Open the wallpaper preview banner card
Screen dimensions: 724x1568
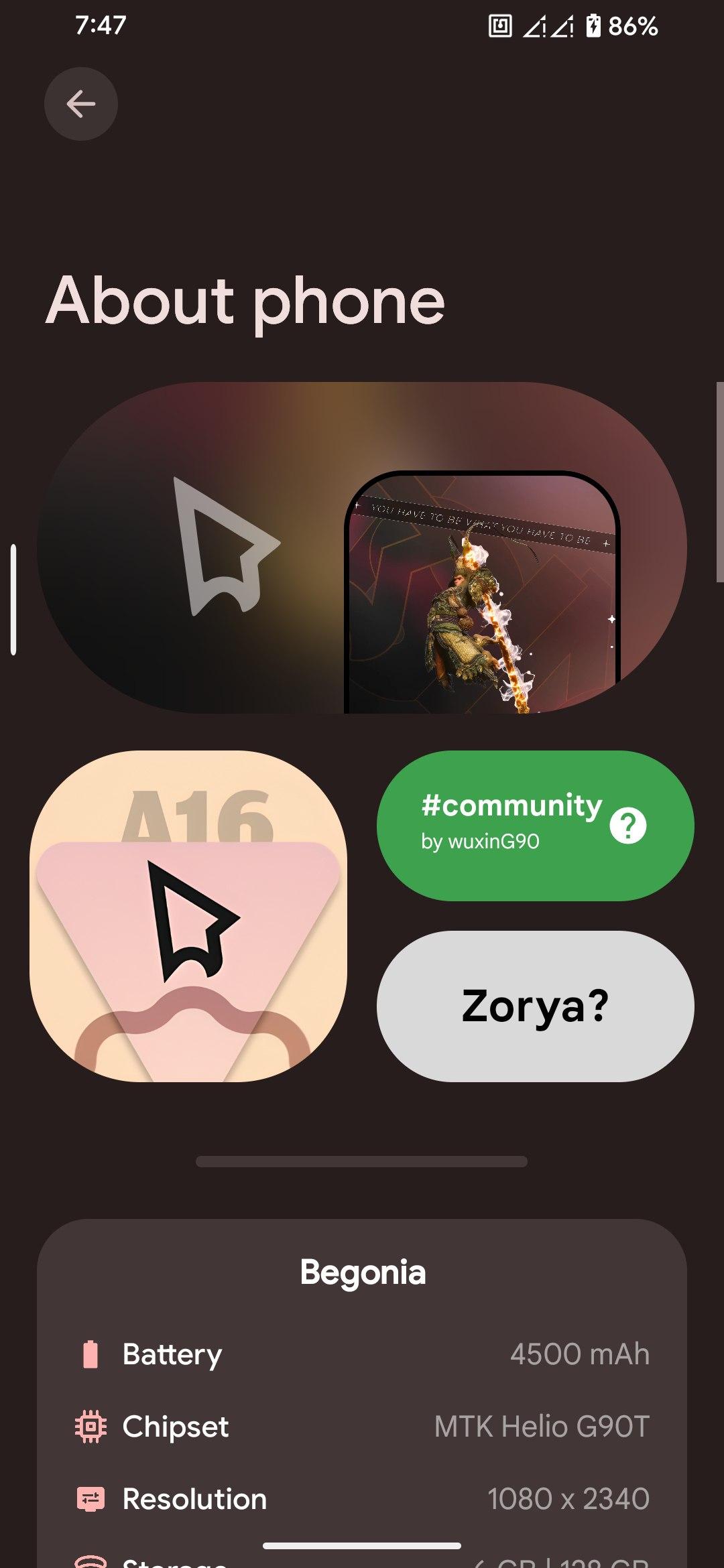[362, 547]
